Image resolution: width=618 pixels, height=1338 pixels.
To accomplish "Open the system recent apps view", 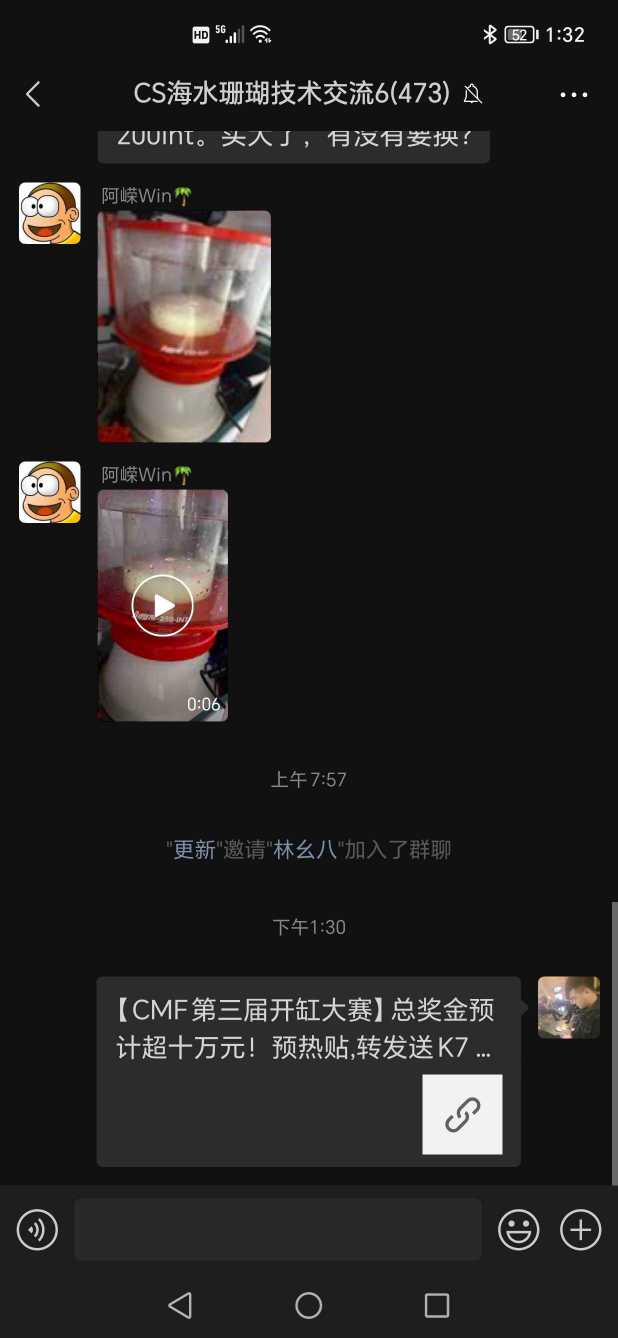I will (436, 1305).
